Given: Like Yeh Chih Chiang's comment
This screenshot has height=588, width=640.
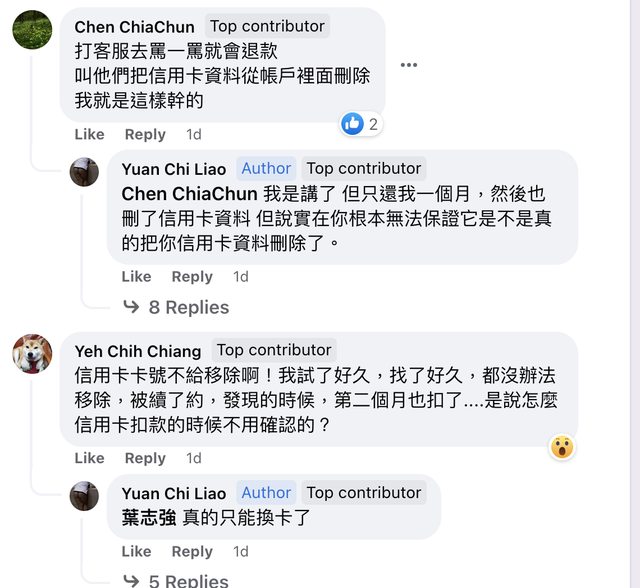Looking at the screenshot, I should click(89, 458).
